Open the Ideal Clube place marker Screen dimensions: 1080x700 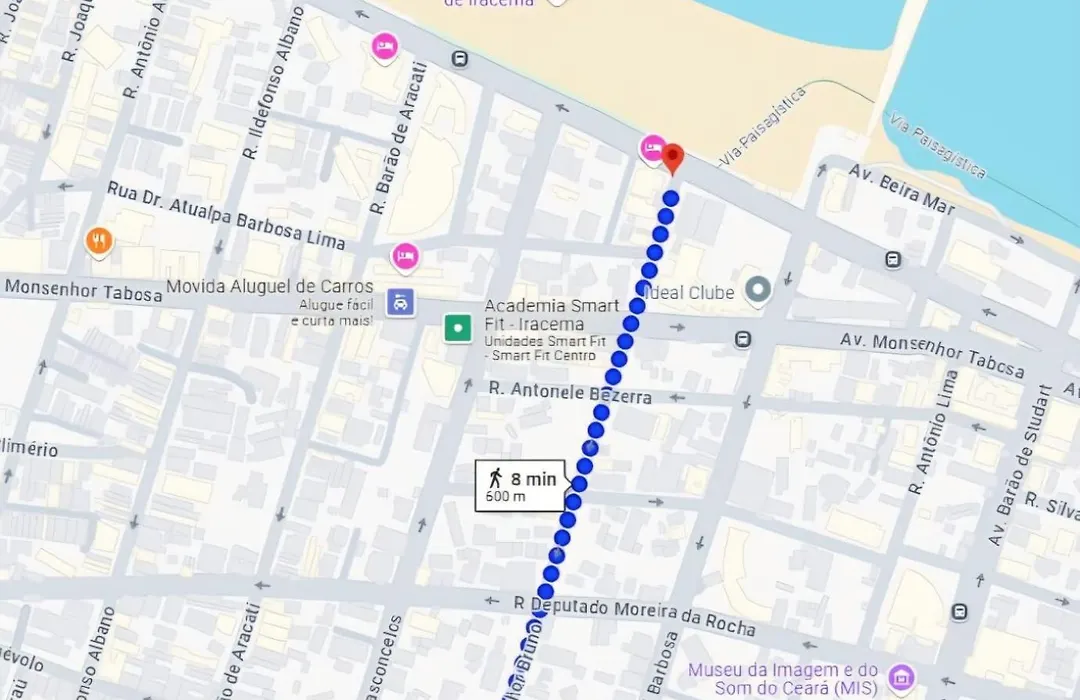tap(759, 291)
